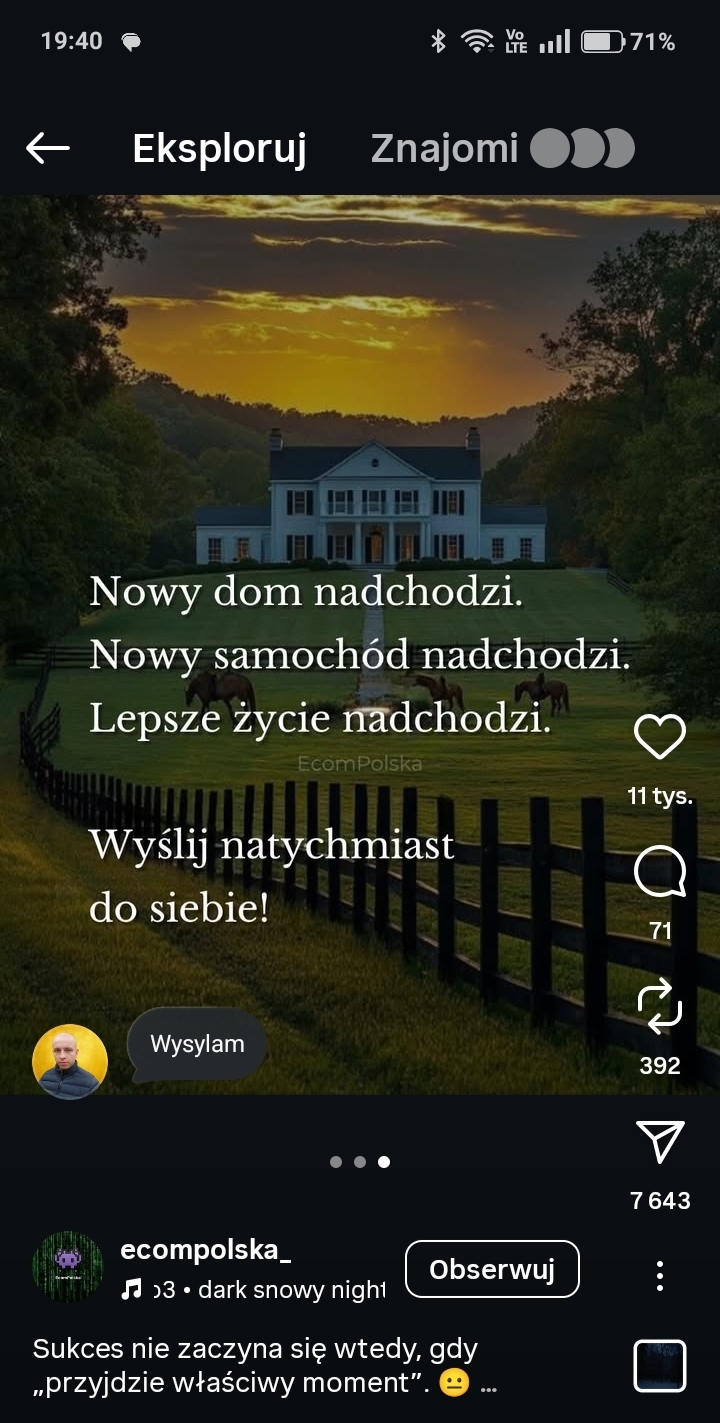This screenshot has width=720, height=1423.
Task: Open the audio thumbnail square
Action: point(660,1365)
